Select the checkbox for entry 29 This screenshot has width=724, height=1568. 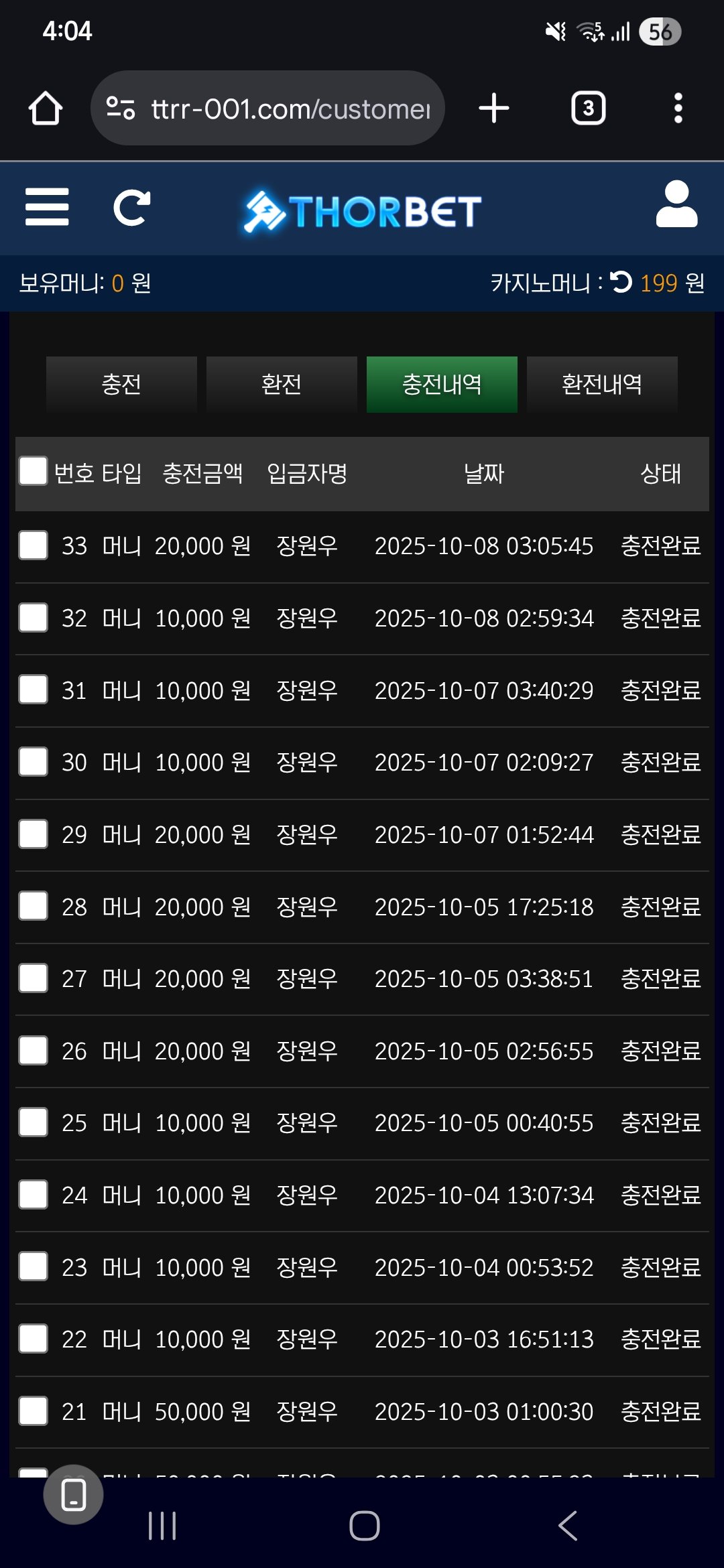pyautogui.click(x=33, y=834)
